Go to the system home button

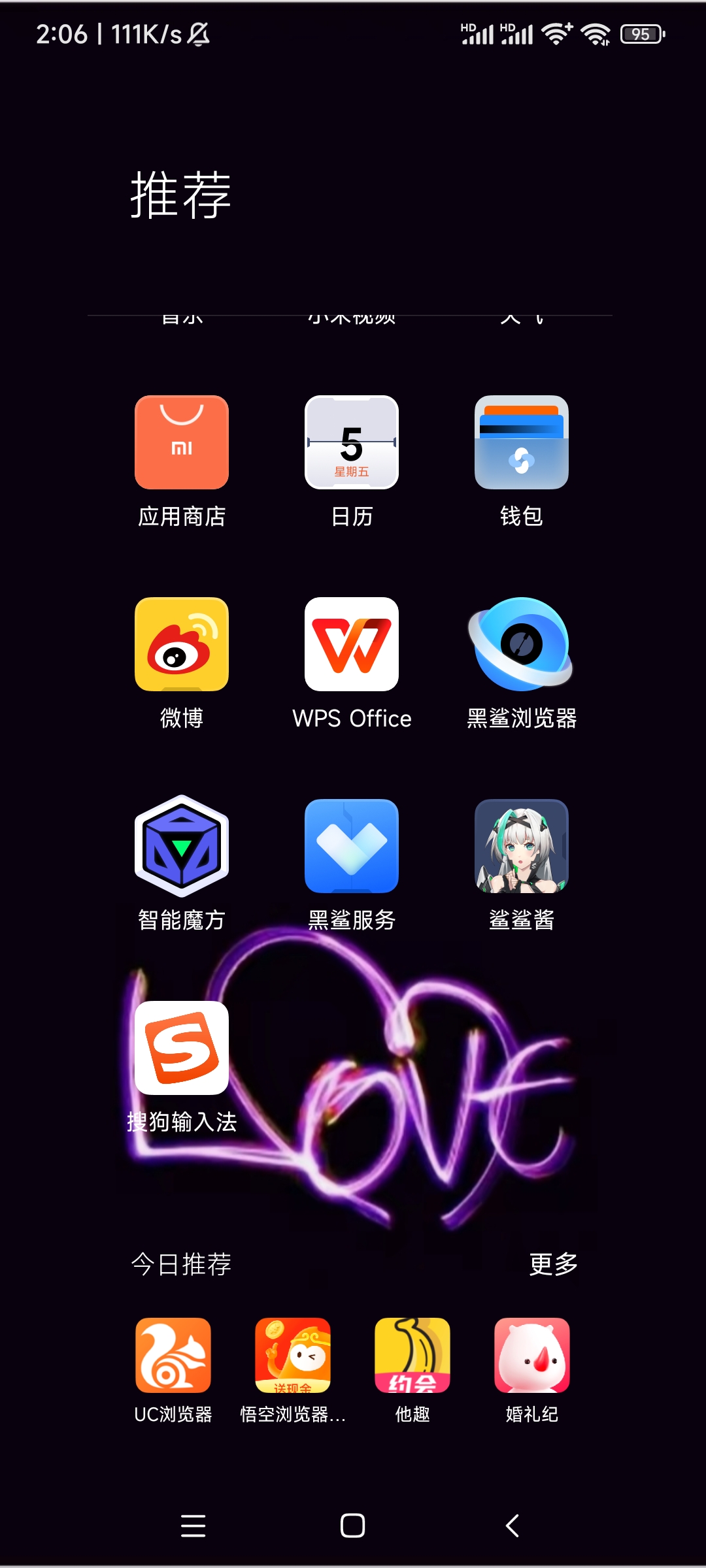pyautogui.click(x=353, y=1526)
